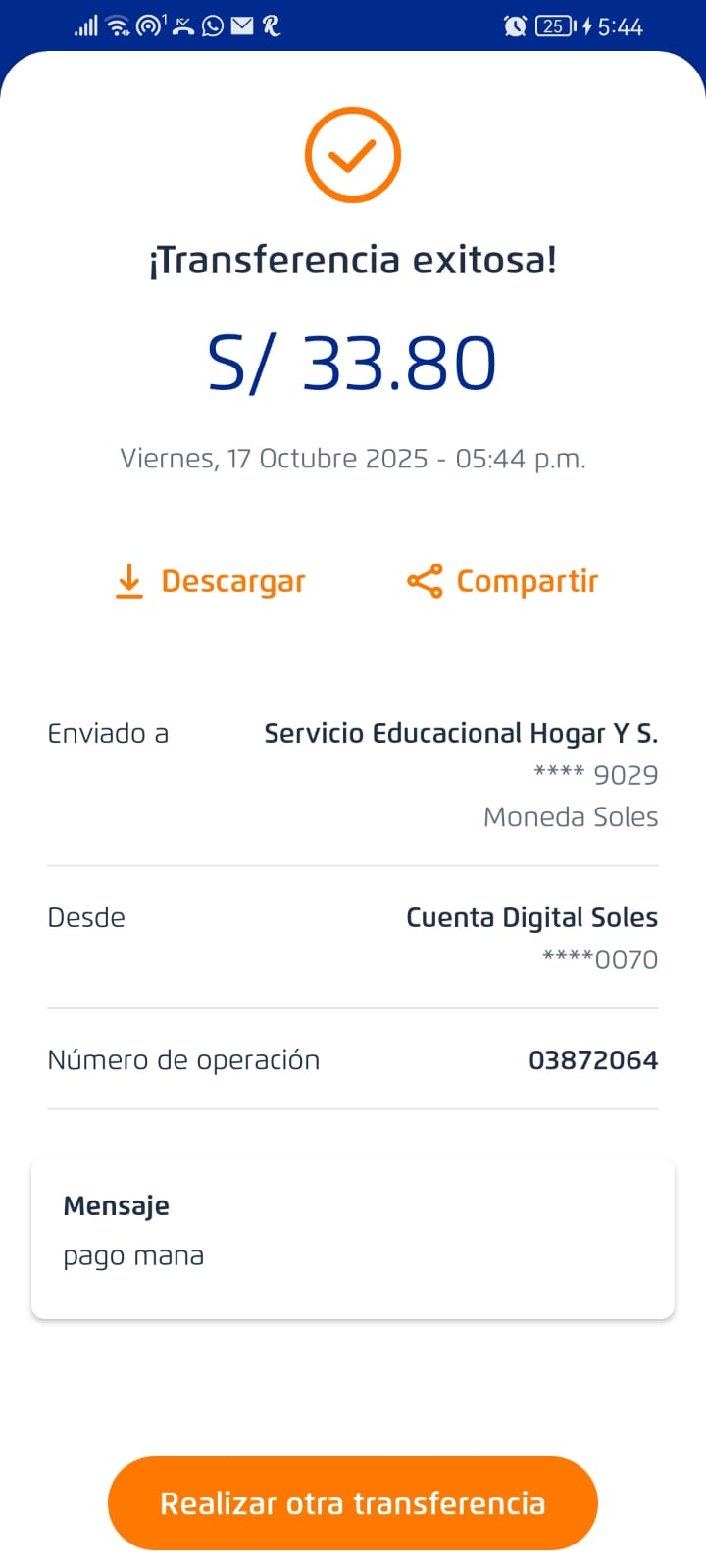Tap Realizar otra transferencia
The image size is (706, 1568).
pyautogui.click(x=353, y=1503)
